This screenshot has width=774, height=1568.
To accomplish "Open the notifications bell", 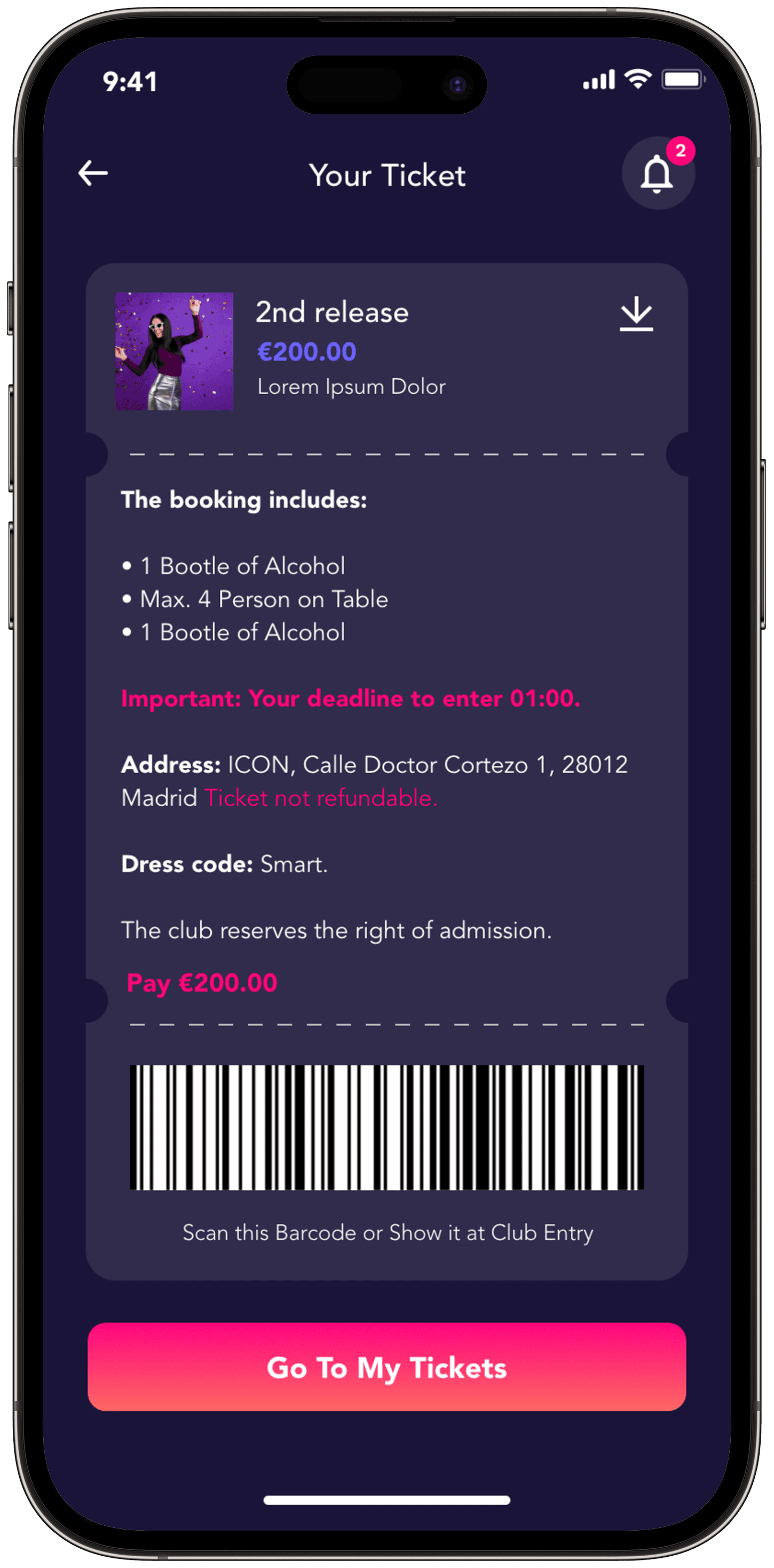I will point(658,174).
